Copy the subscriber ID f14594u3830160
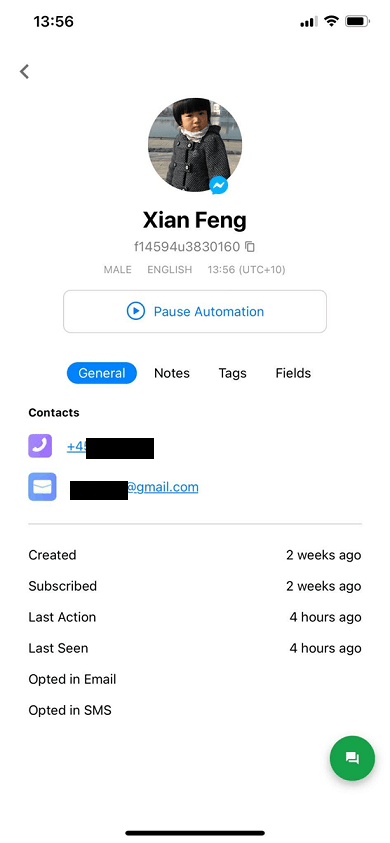This screenshot has height=843, width=390. click(x=250, y=247)
